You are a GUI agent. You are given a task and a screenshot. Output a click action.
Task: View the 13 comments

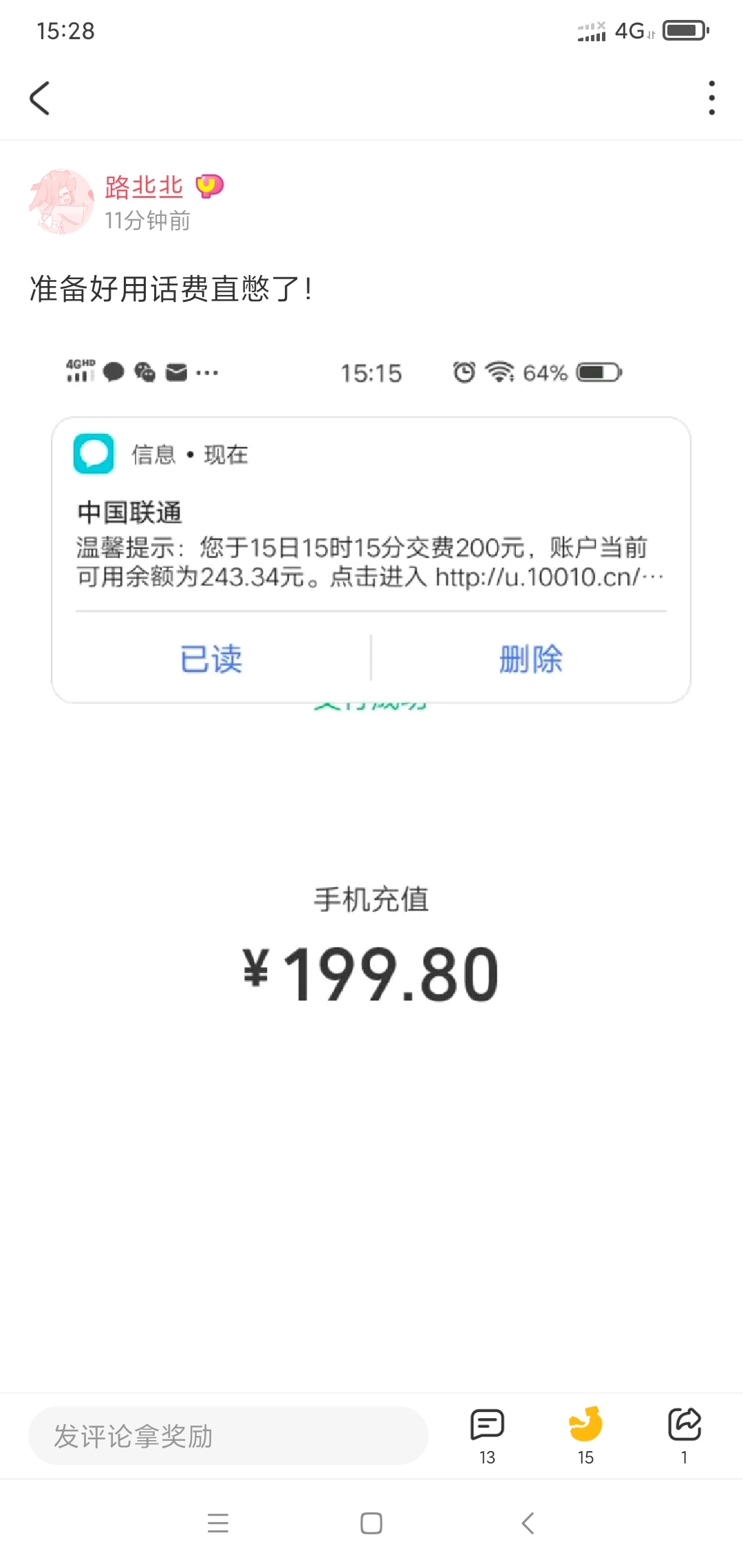(x=487, y=1435)
